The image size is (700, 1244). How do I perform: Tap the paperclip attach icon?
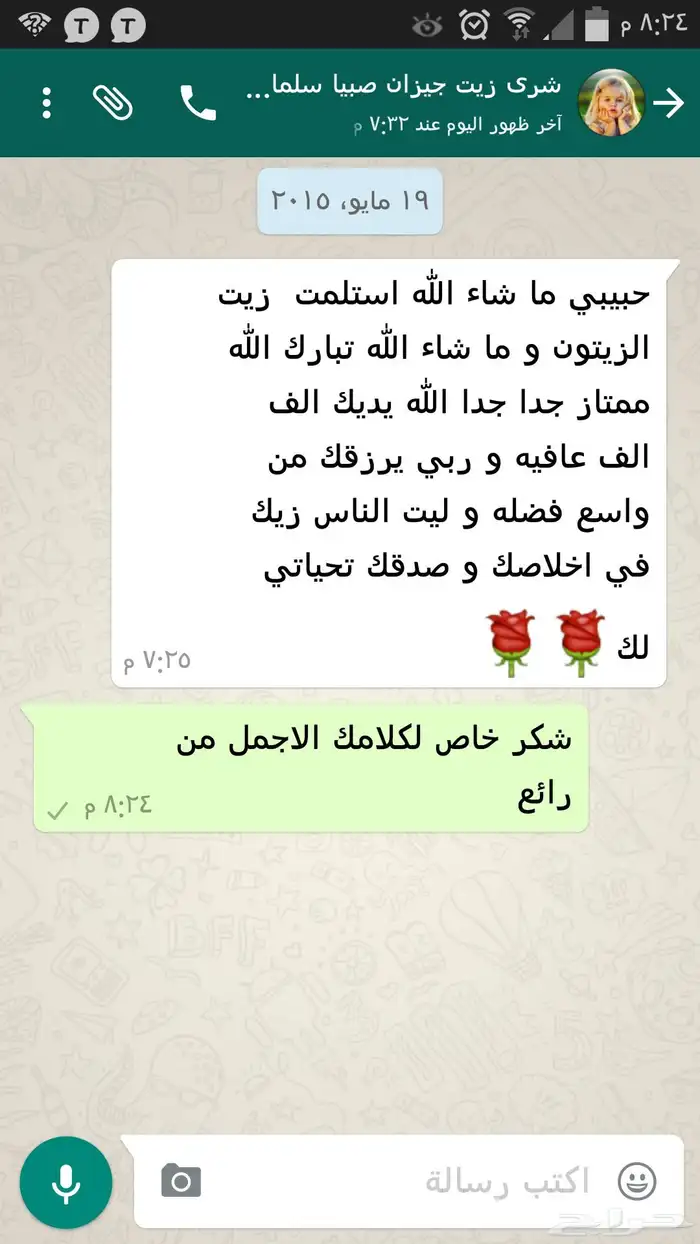coord(113,102)
